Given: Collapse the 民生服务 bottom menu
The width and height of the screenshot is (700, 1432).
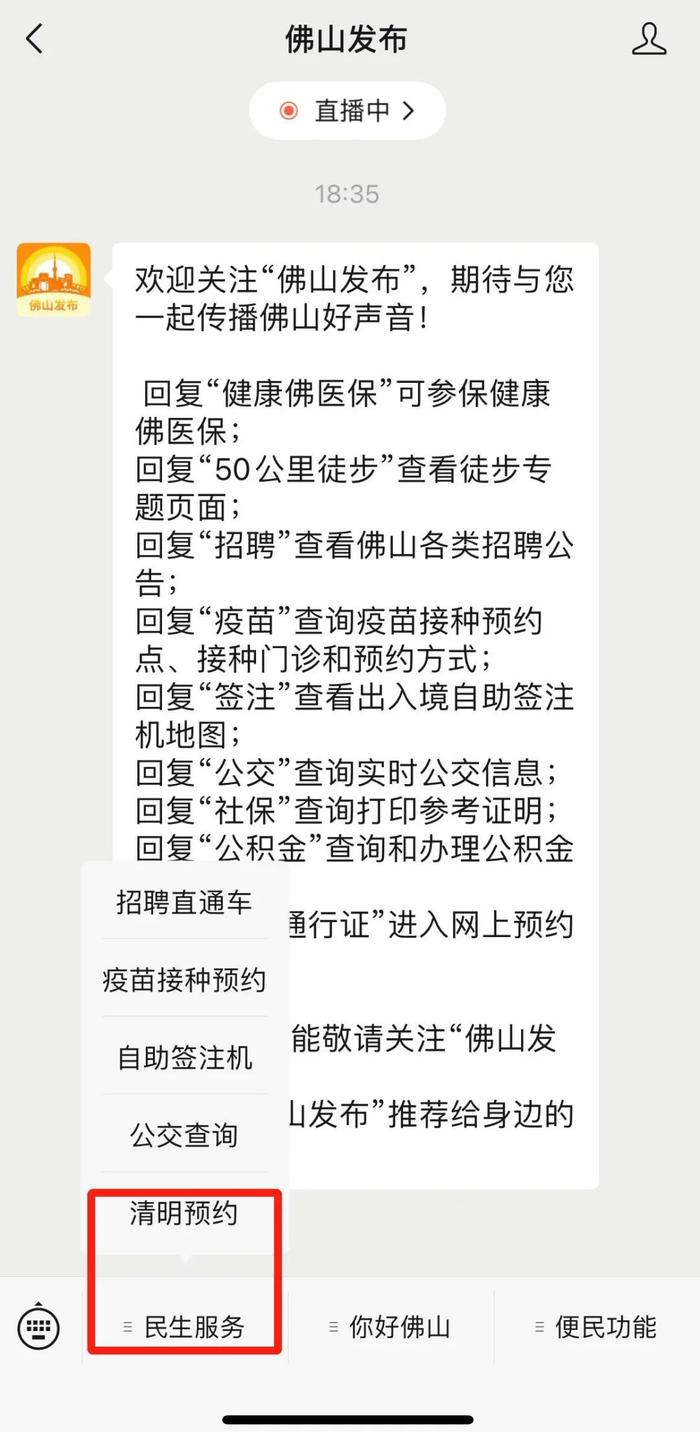Looking at the screenshot, I should (x=185, y=1327).
